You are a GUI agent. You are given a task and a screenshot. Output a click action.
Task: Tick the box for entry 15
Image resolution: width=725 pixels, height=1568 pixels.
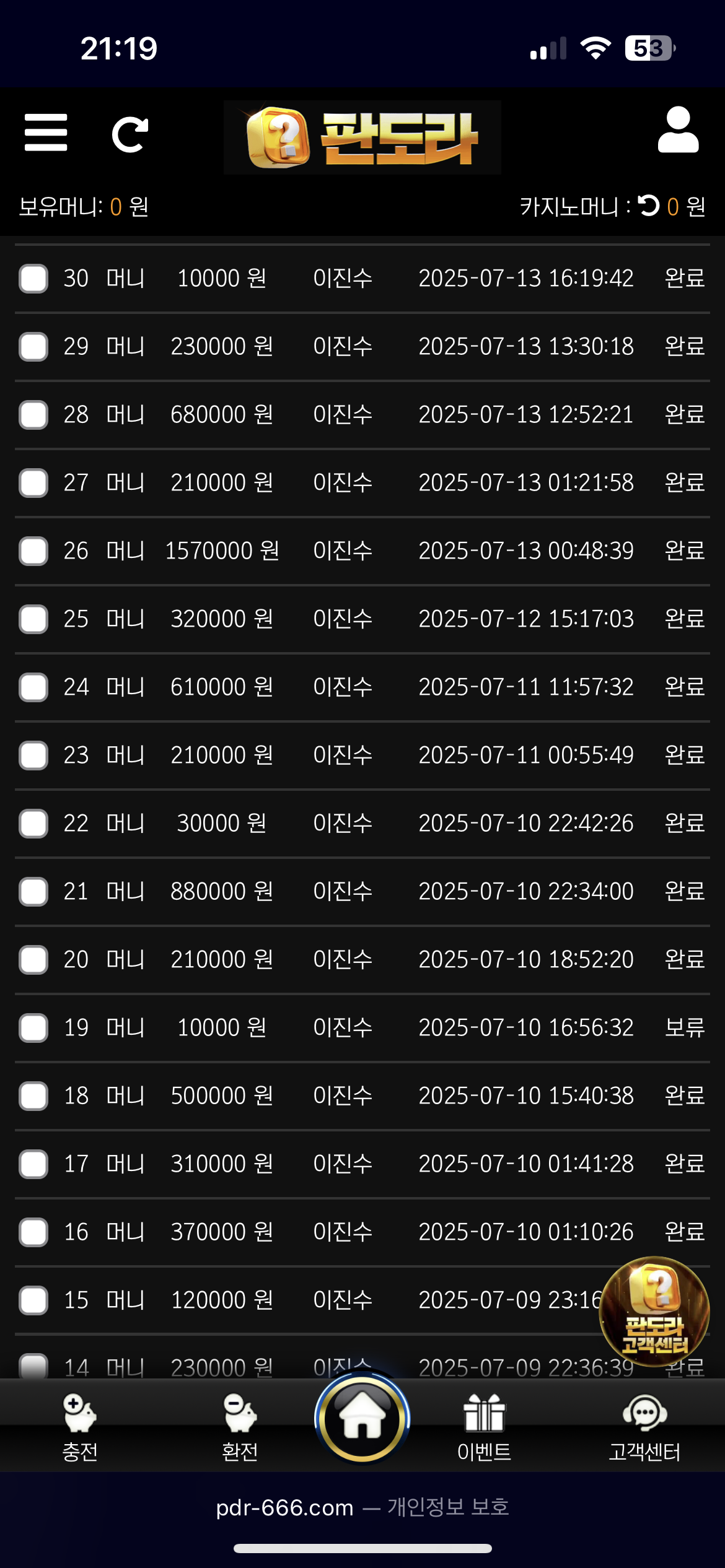click(33, 1300)
